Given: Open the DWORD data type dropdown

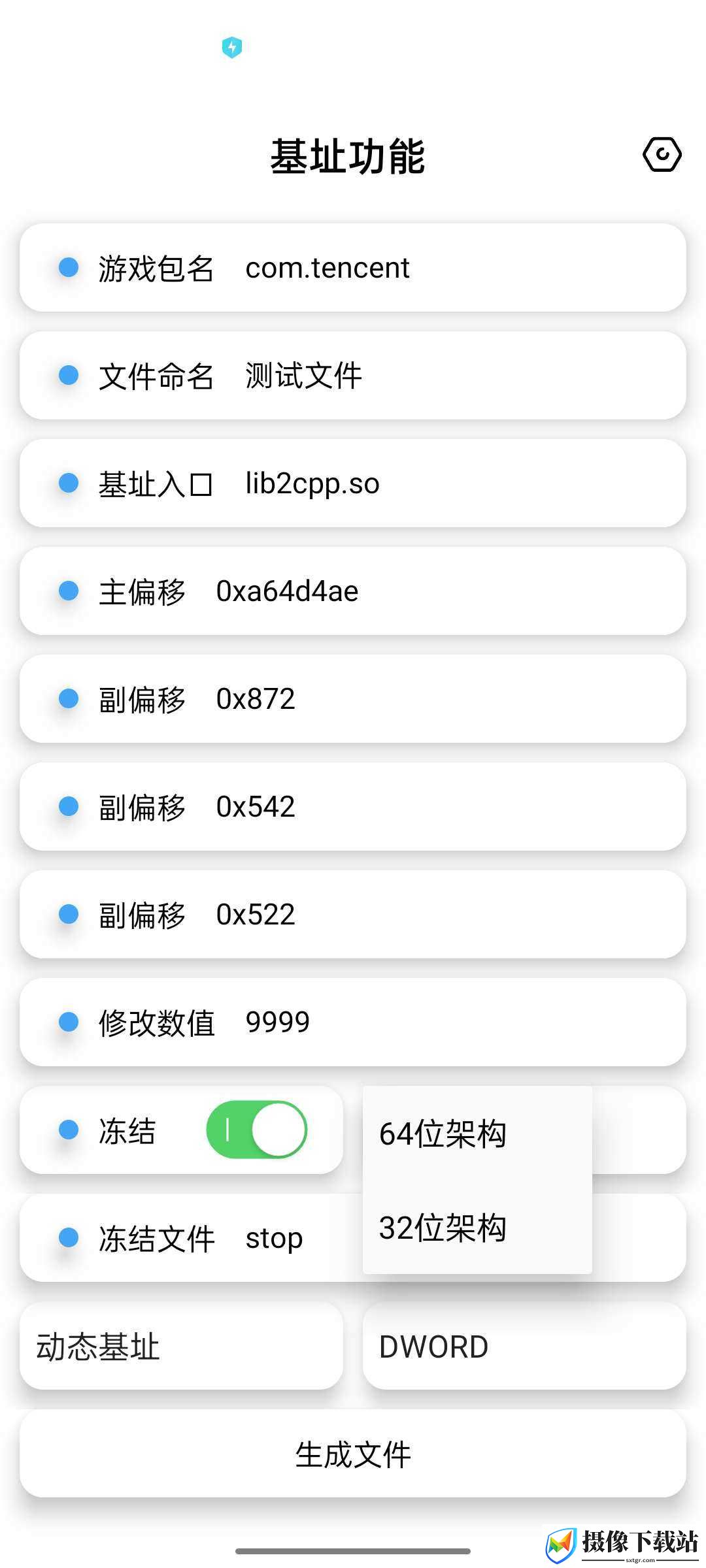Looking at the screenshot, I should pos(524,1346).
